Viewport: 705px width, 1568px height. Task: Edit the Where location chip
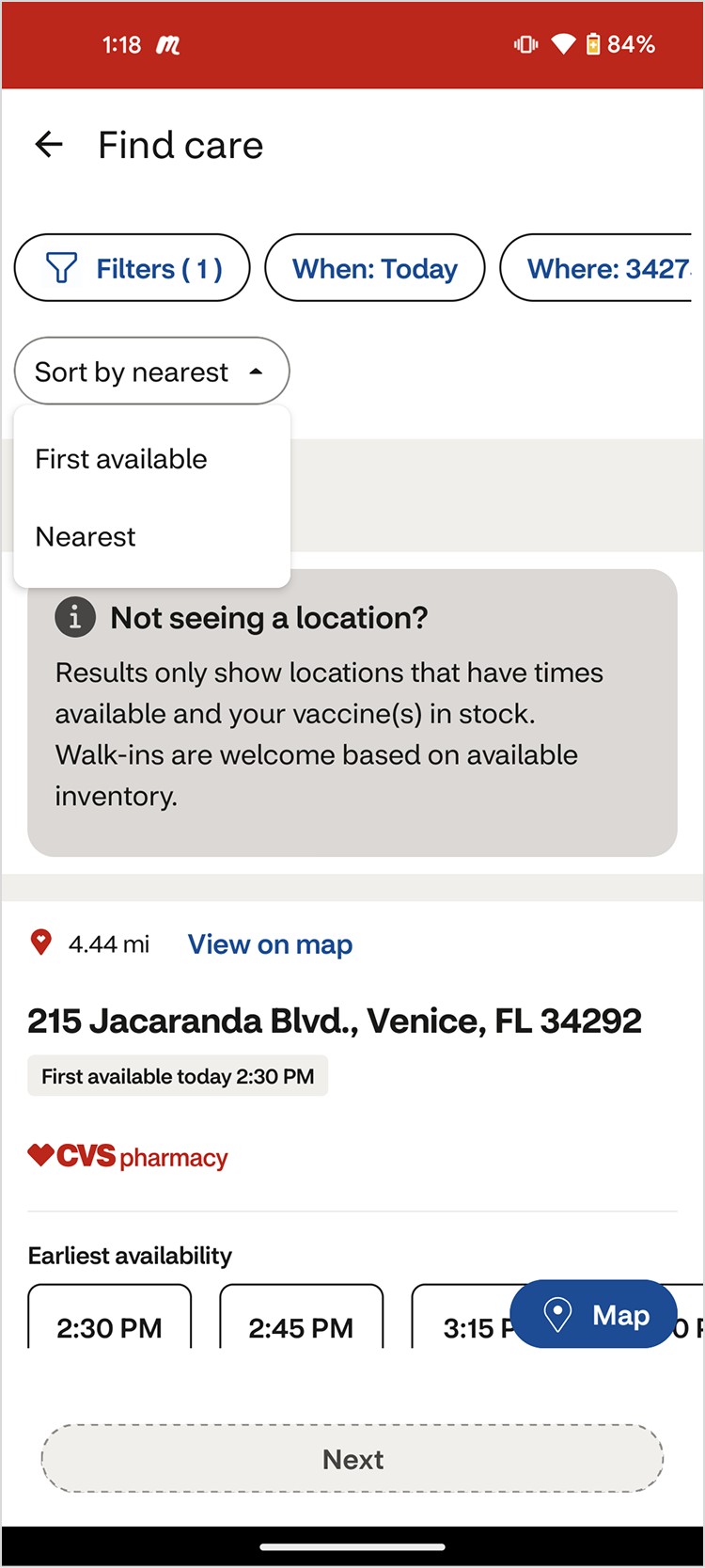602,268
